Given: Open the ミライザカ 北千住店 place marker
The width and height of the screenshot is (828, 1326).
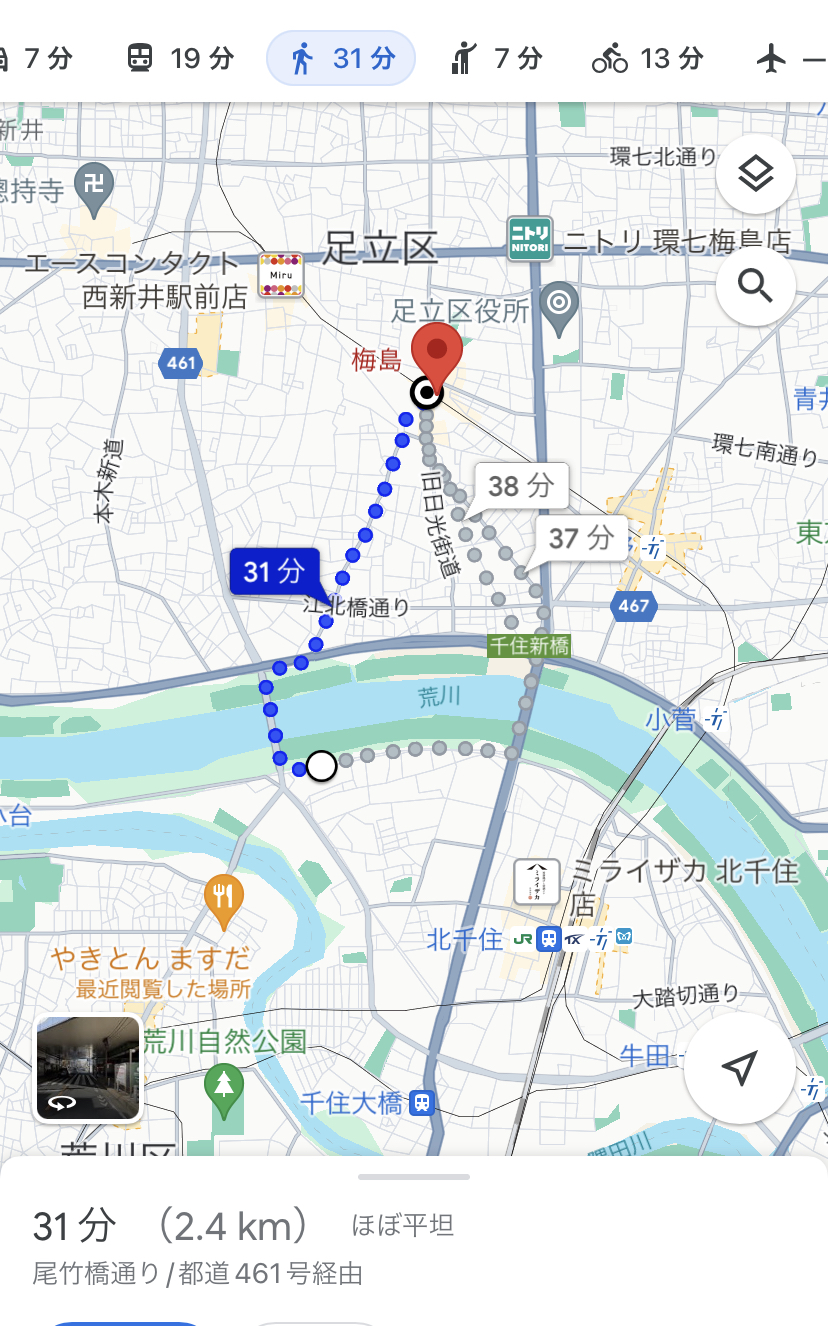Looking at the screenshot, I should tap(537, 882).
